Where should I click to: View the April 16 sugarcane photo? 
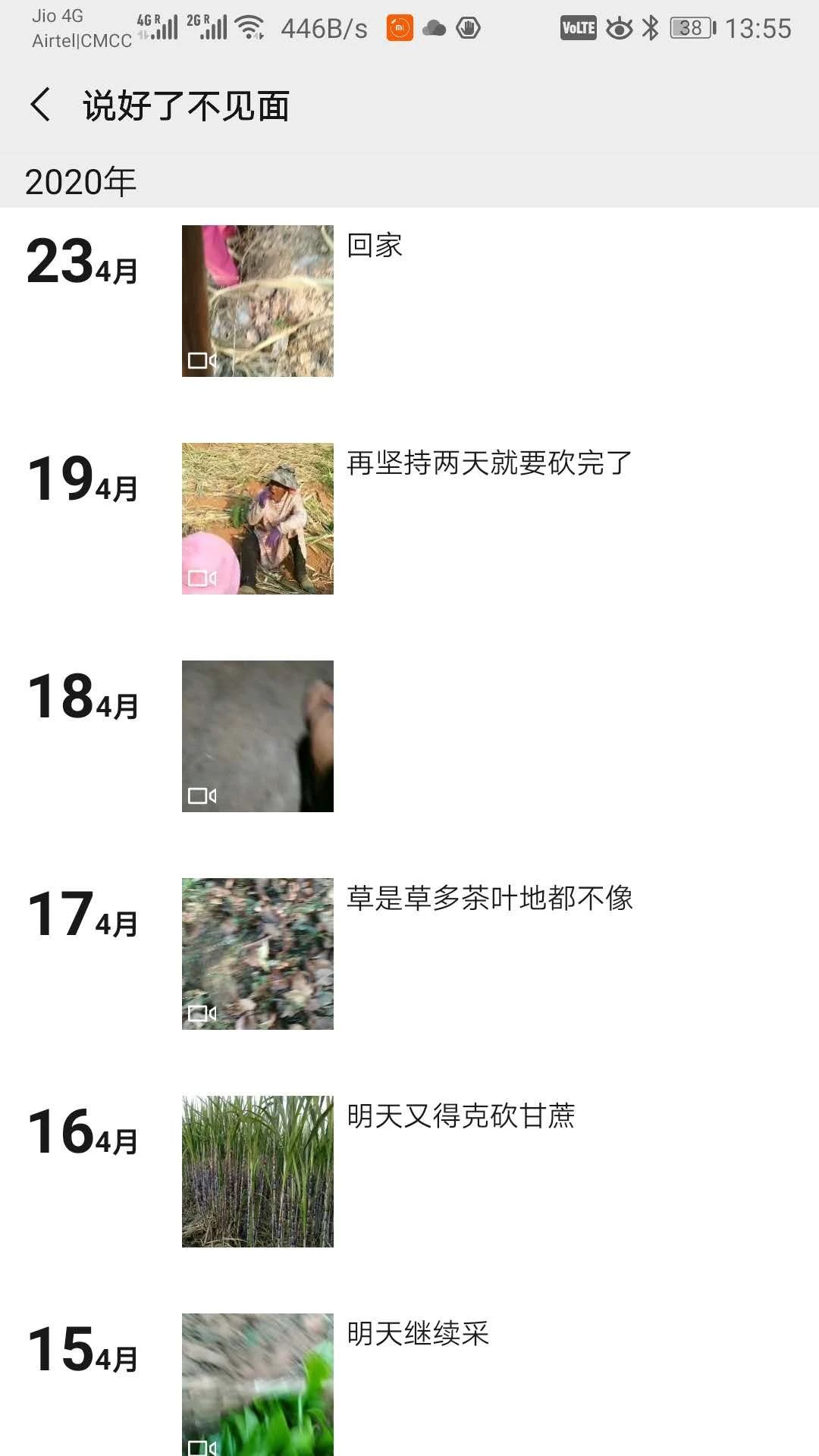pyautogui.click(x=258, y=1172)
